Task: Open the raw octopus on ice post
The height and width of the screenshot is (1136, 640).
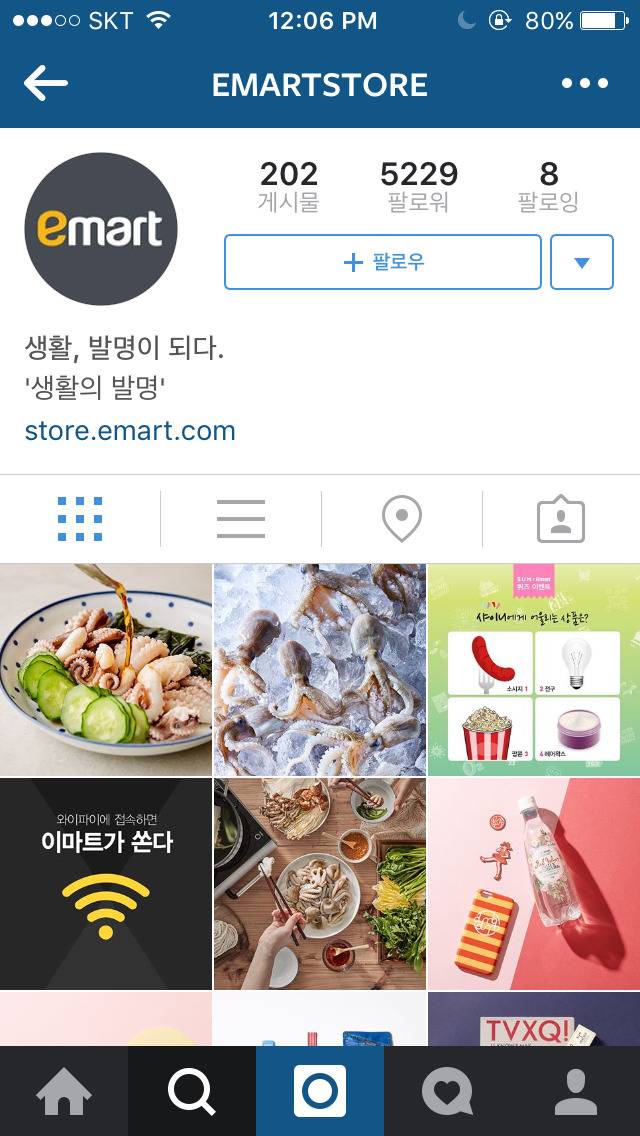Action: (x=320, y=670)
